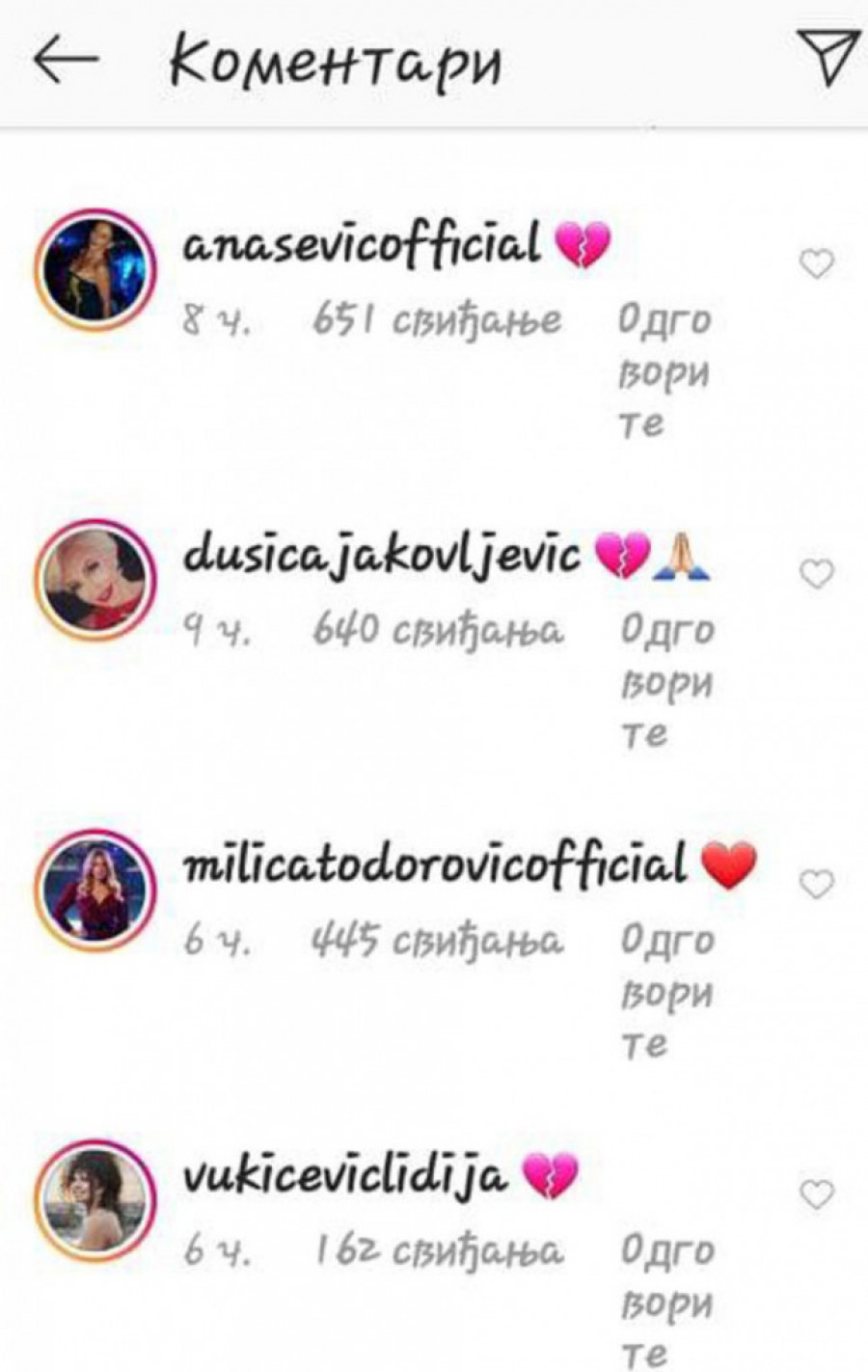The width and height of the screenshot is (868, 1372).
Task: Visit dusicajakovljevic's profile via username
Action: click(x=382, y=554)
